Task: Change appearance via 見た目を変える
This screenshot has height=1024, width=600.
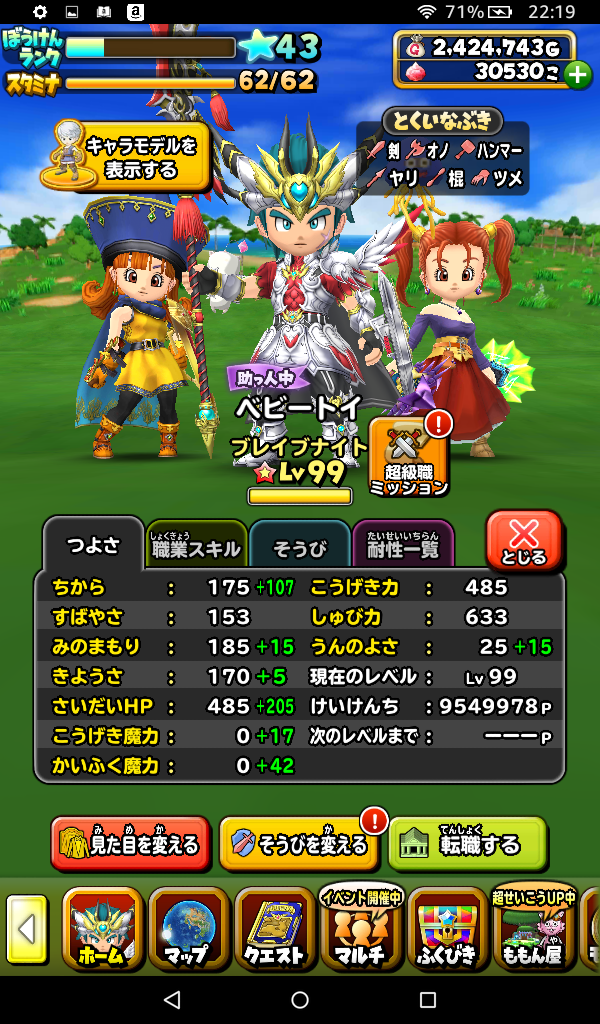Action: [x=130, y=845]
